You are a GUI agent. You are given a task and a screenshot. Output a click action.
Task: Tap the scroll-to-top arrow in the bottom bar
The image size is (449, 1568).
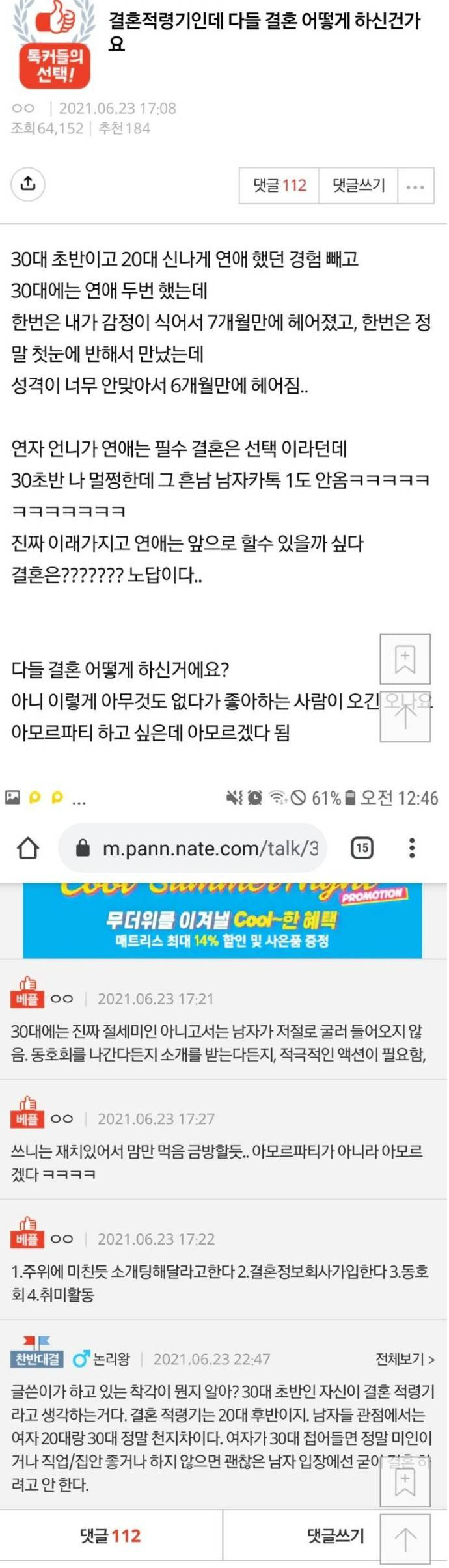(x=405, y=1539)
